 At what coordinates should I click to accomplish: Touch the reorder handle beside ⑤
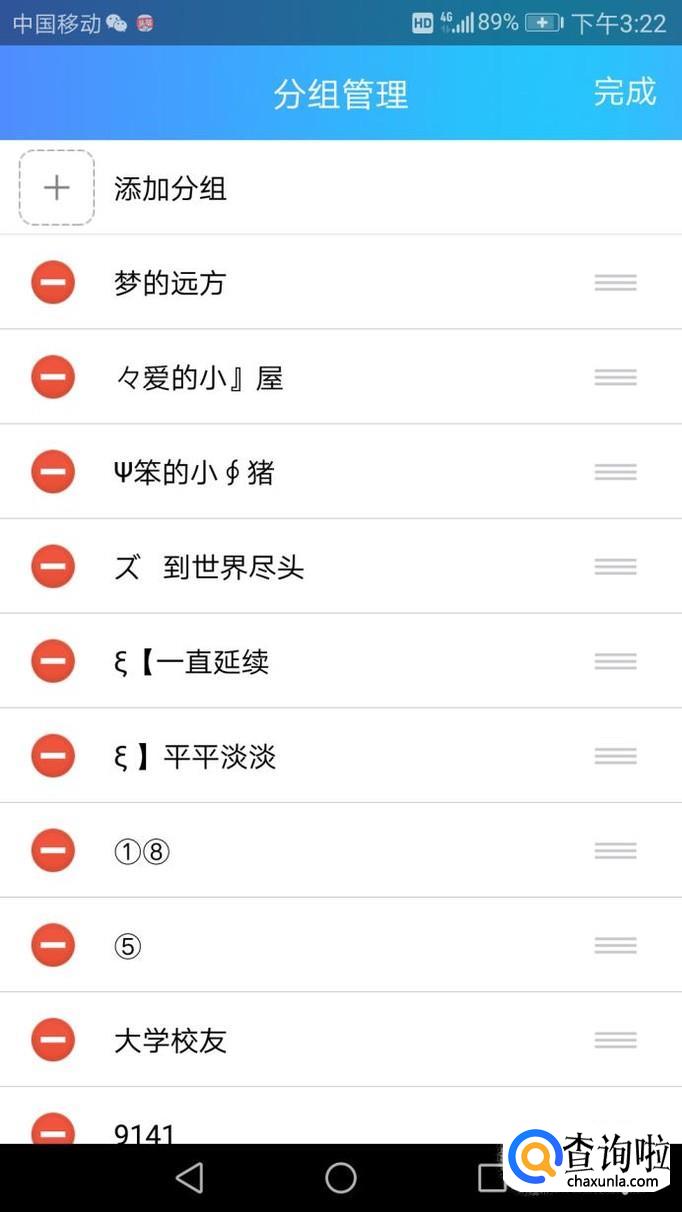tap(615, 946)
